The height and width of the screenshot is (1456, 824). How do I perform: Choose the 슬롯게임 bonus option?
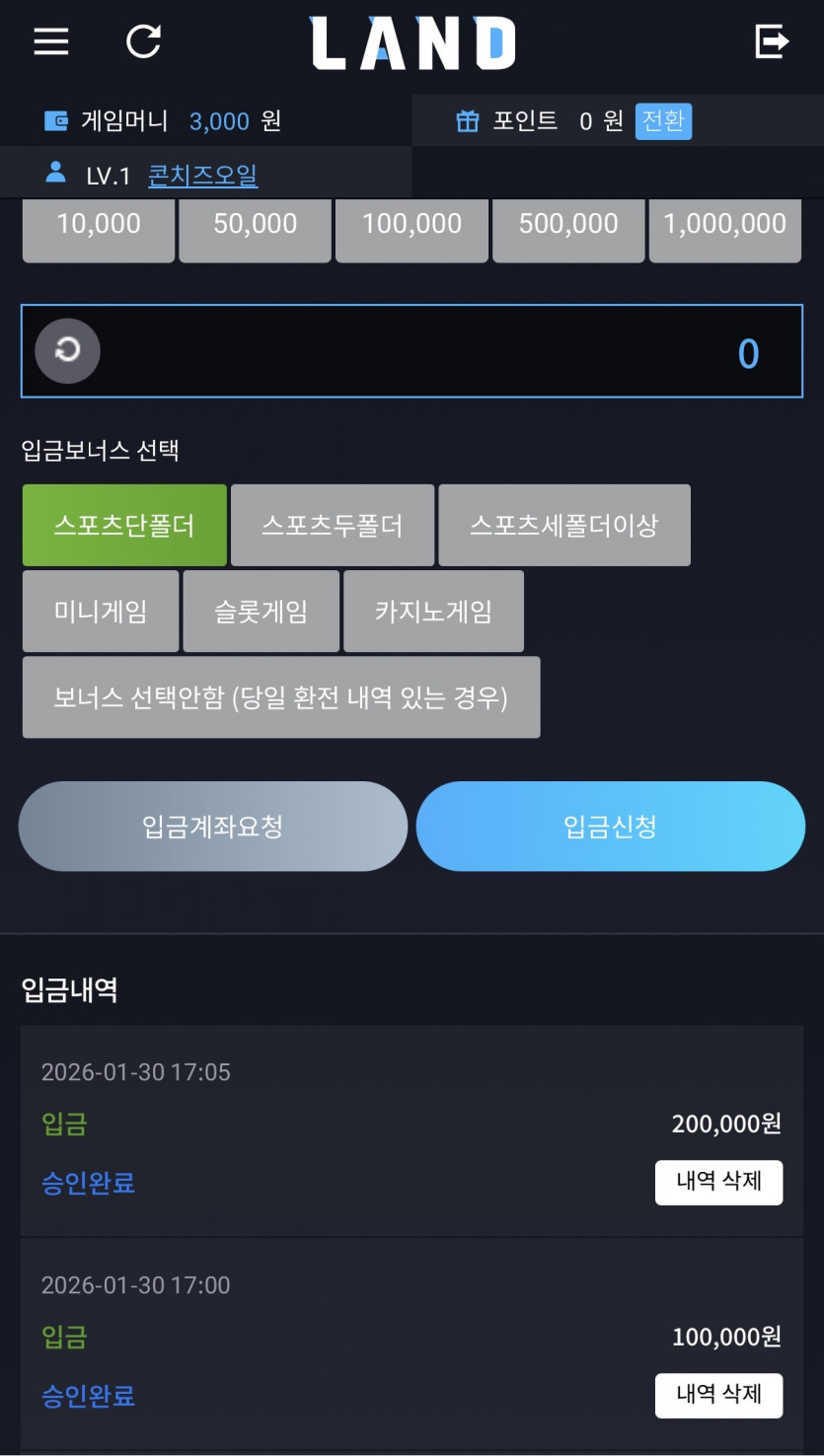click(x=262, y=612)
